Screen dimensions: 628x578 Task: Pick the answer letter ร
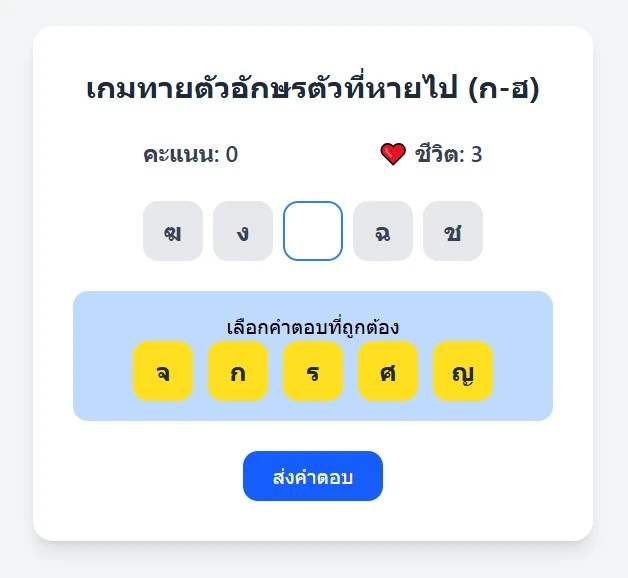313,372
